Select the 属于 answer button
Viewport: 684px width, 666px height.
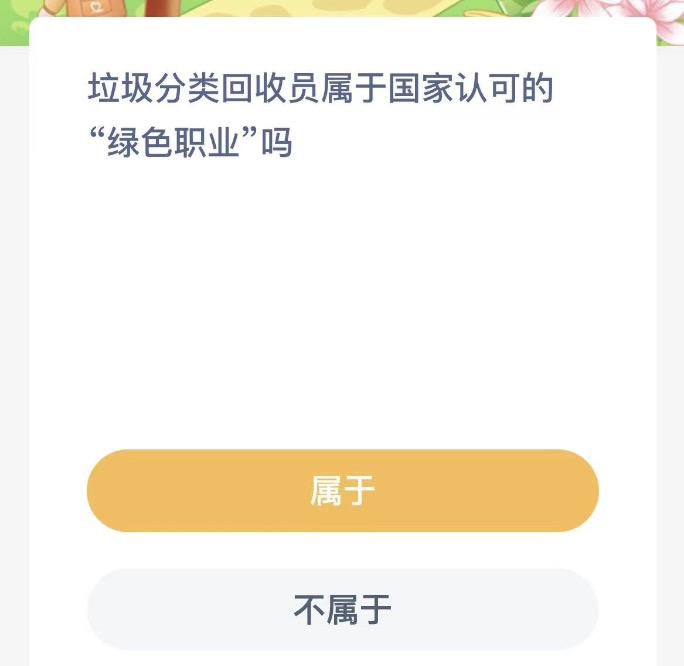[342, 490]
